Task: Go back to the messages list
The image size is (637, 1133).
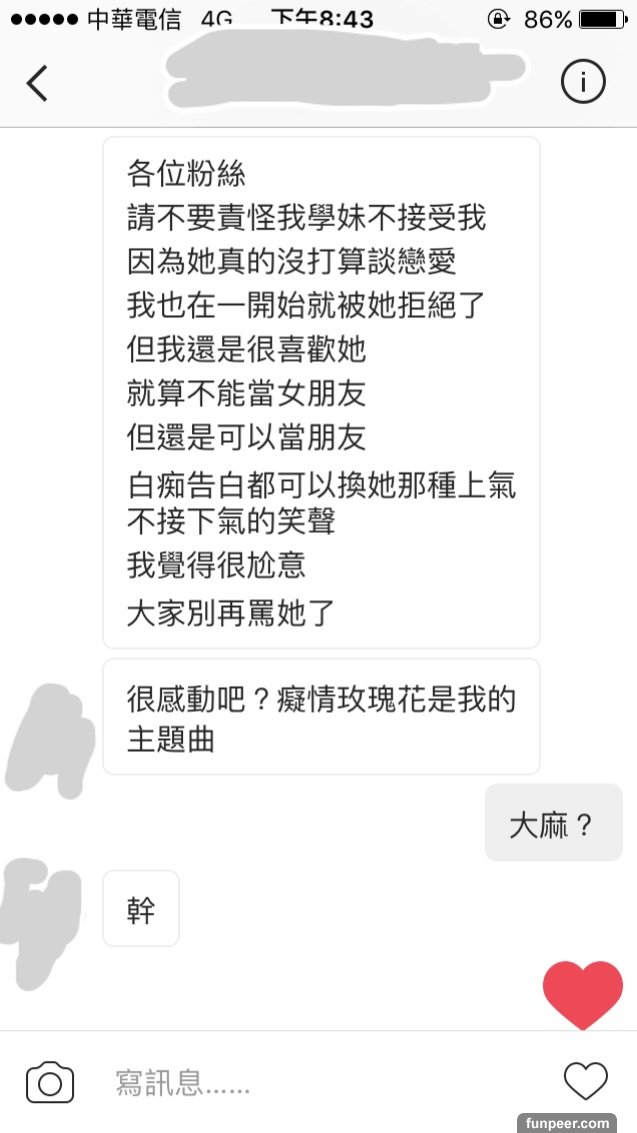Action: tap(37, 83)
